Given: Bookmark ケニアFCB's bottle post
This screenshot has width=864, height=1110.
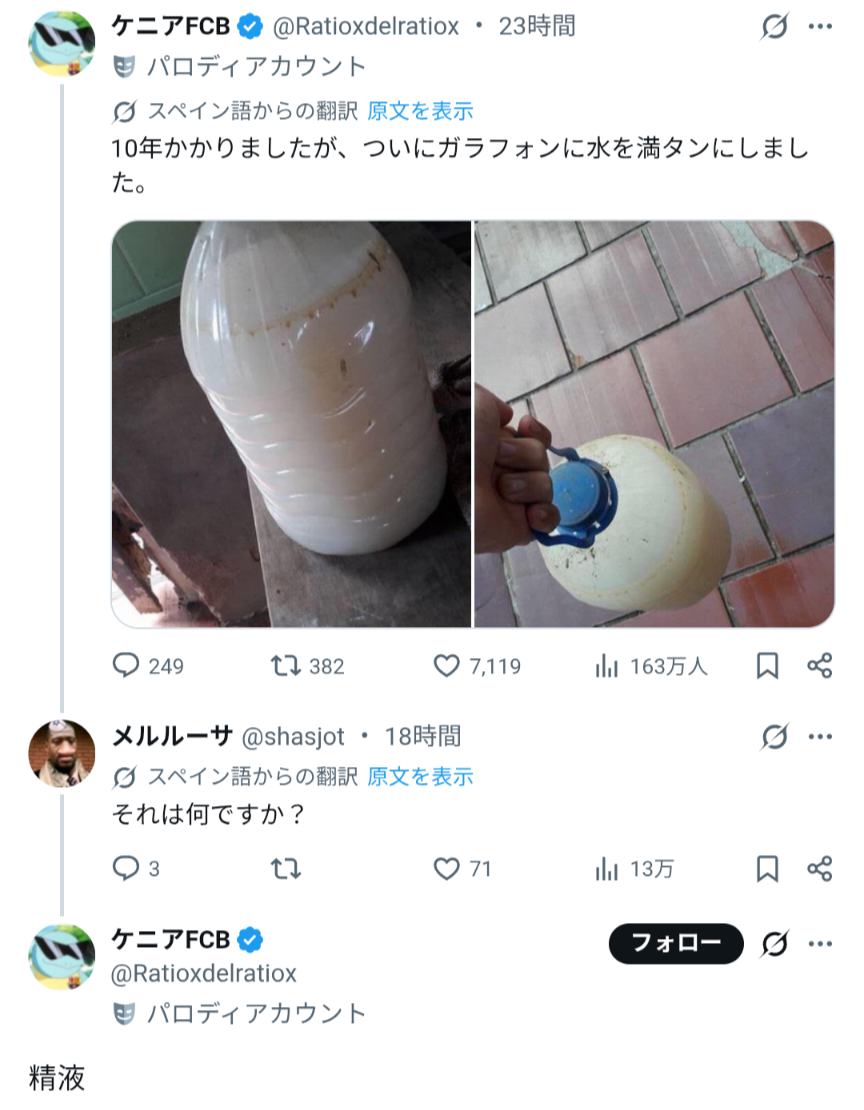Looking at the screenshot, I should (x=767, y=666).
